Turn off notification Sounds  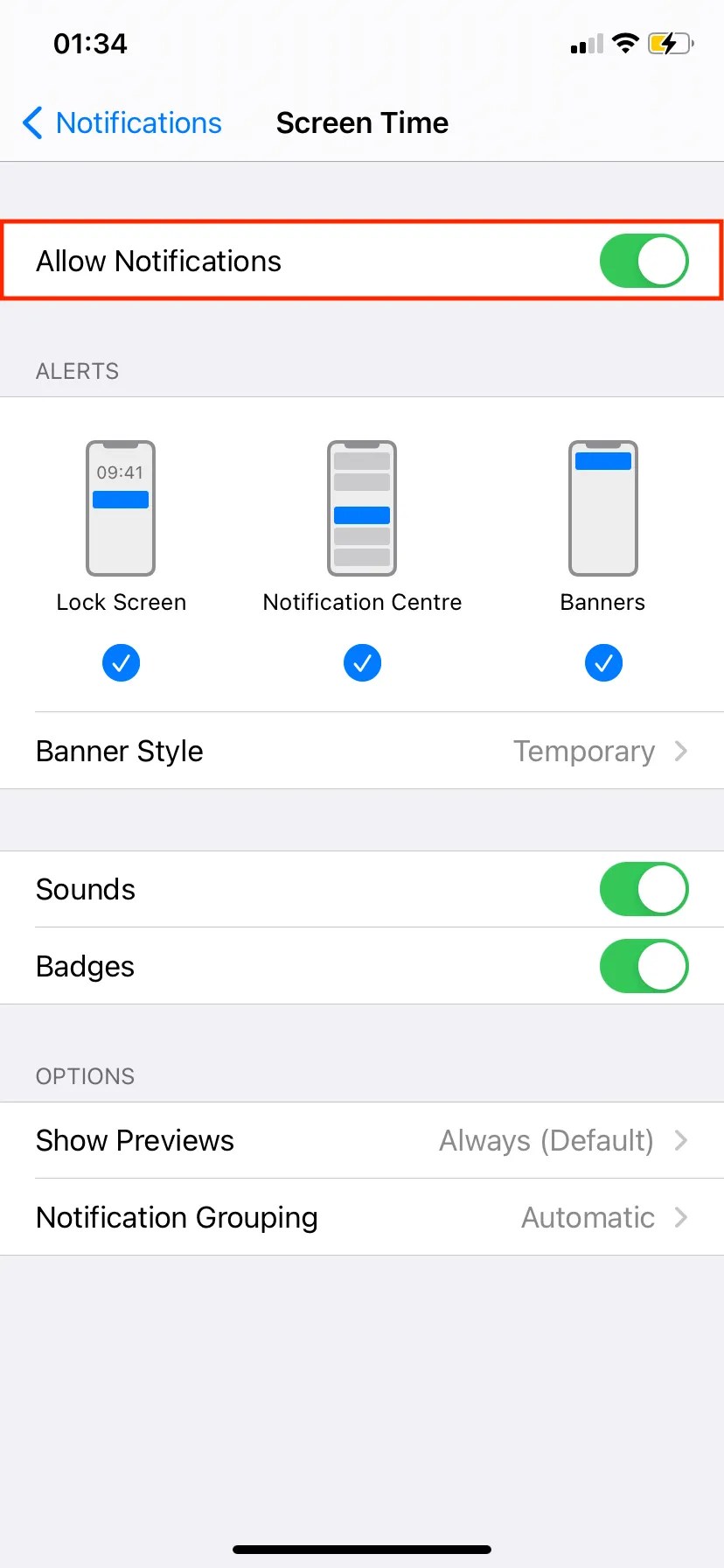644,889
